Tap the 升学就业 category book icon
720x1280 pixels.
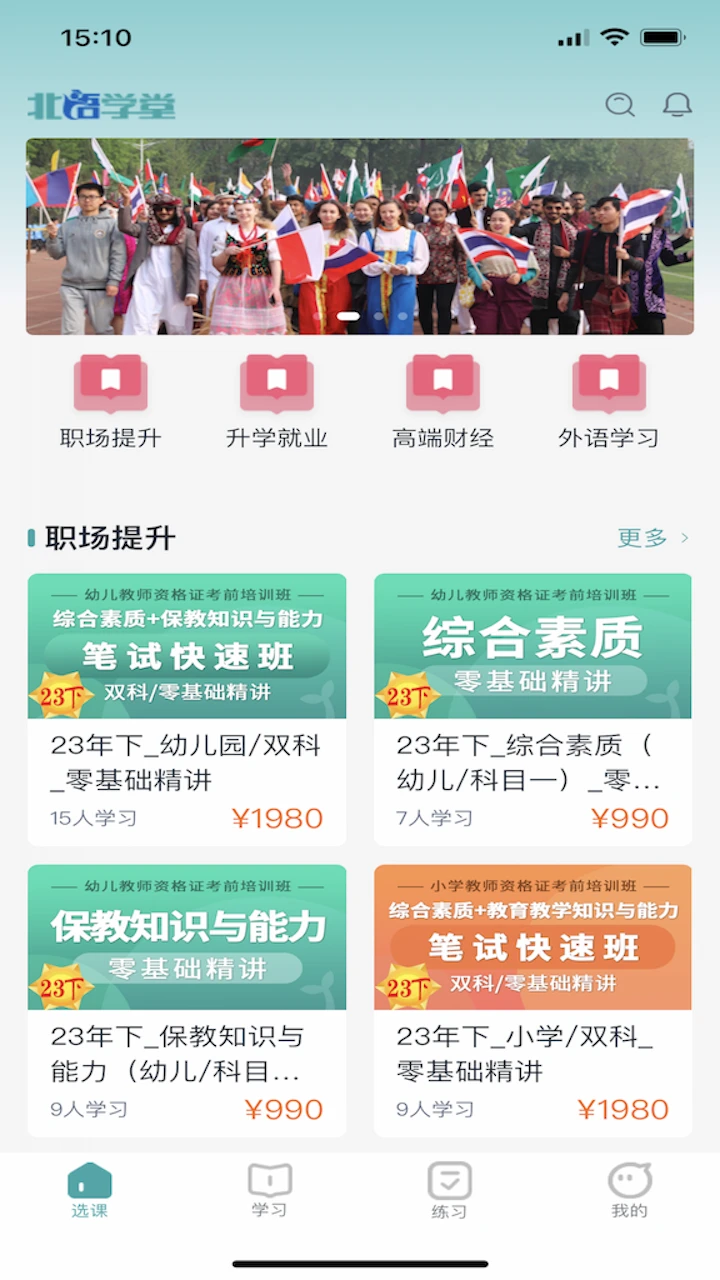[x=277, y=383]
